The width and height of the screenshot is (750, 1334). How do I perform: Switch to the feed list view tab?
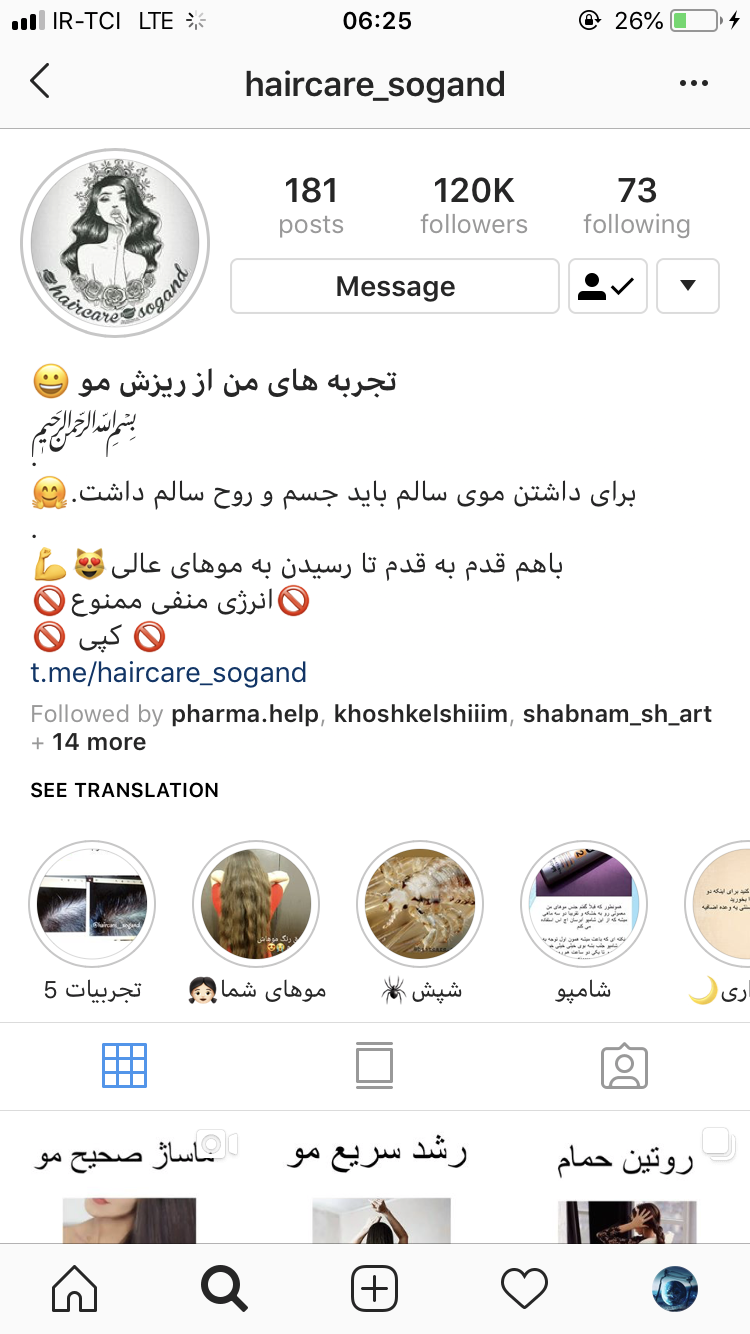point(374,1066)
